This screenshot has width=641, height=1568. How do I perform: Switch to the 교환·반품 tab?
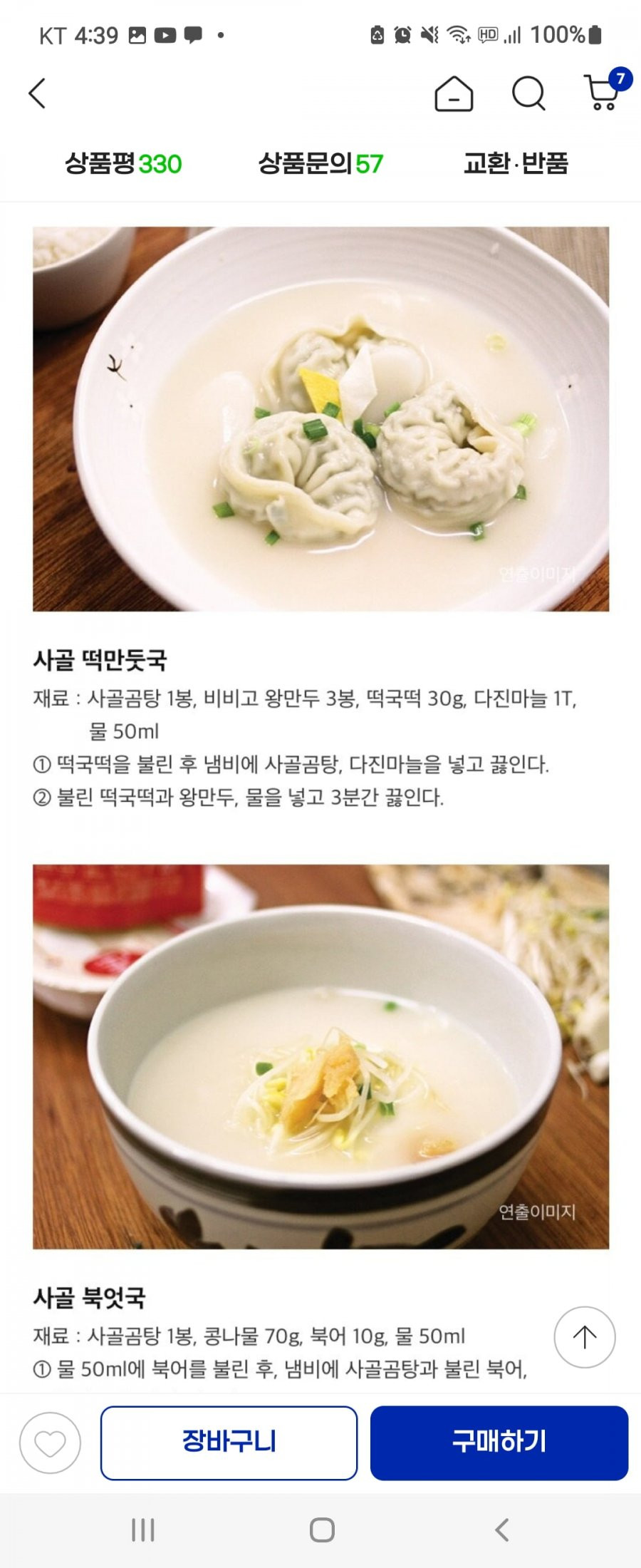pyautogui.click(x=516, y=164)
